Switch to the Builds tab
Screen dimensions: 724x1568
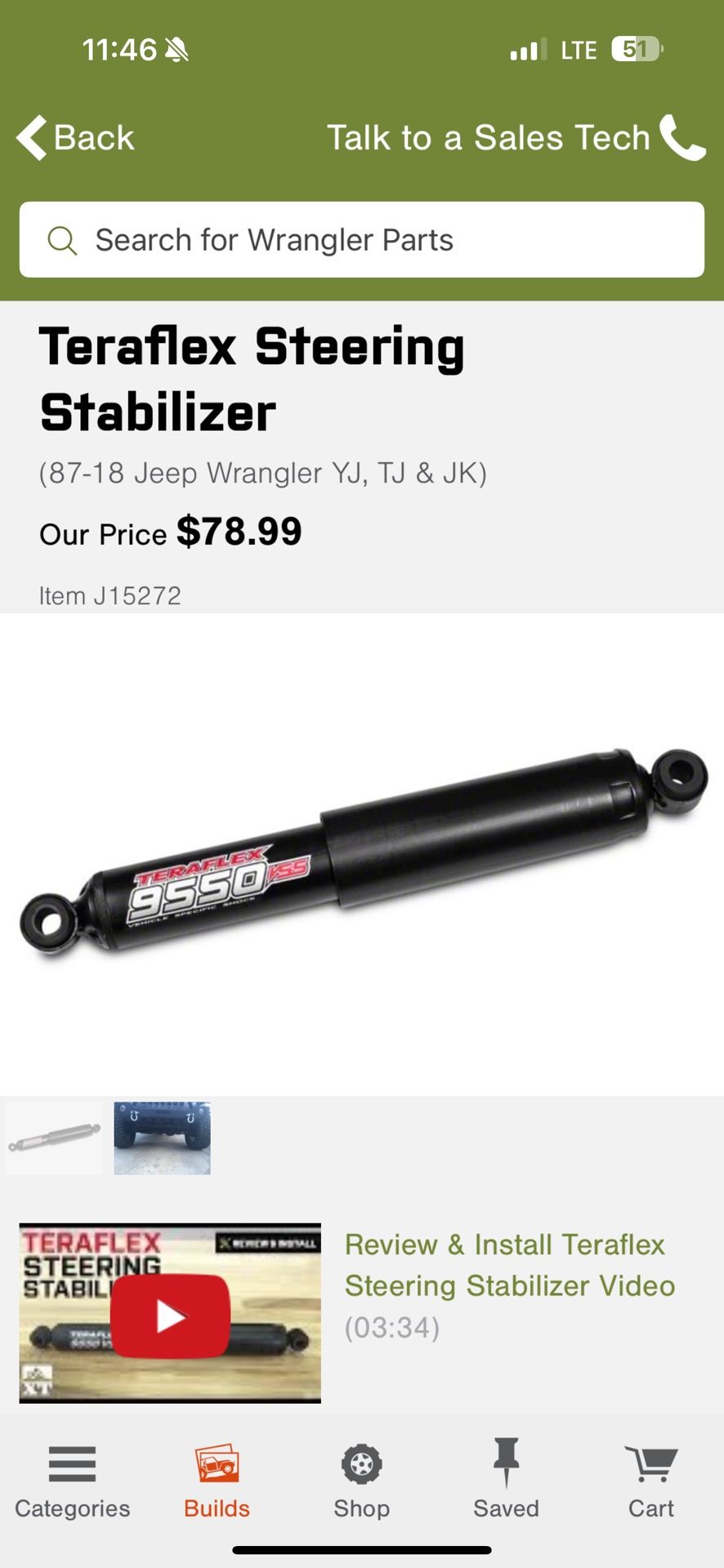coord(217,1480)
